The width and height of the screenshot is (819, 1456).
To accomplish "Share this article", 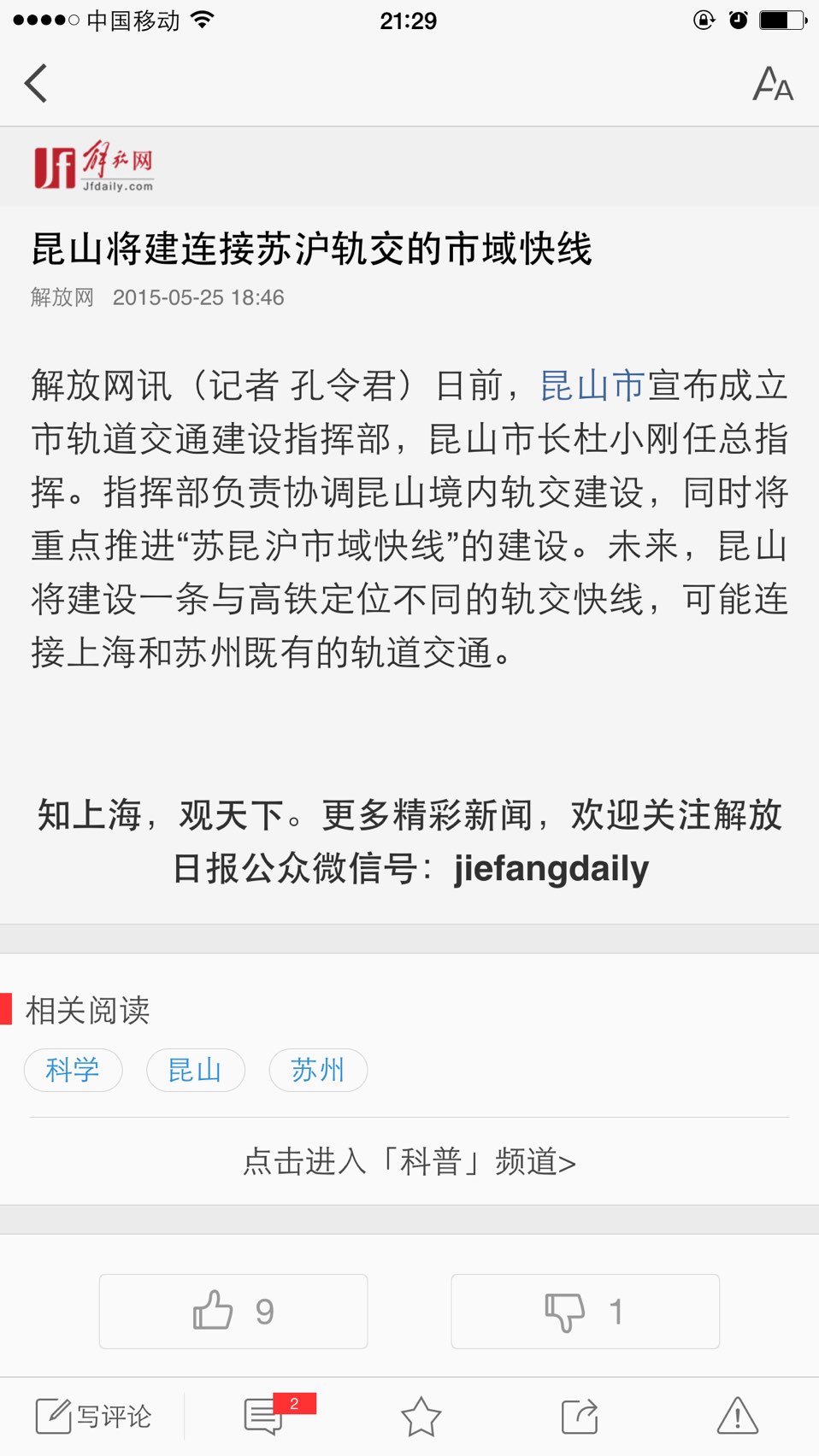I will point(580,1417).
